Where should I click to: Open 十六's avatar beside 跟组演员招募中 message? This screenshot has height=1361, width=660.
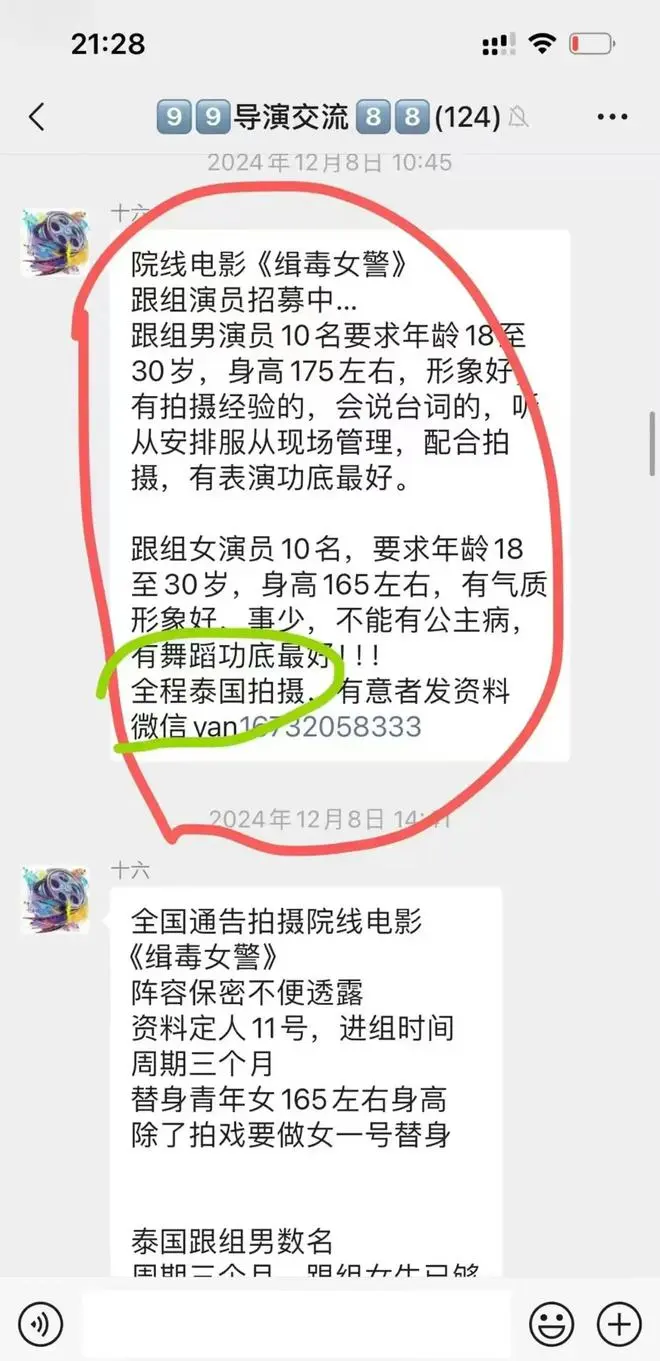55,244
